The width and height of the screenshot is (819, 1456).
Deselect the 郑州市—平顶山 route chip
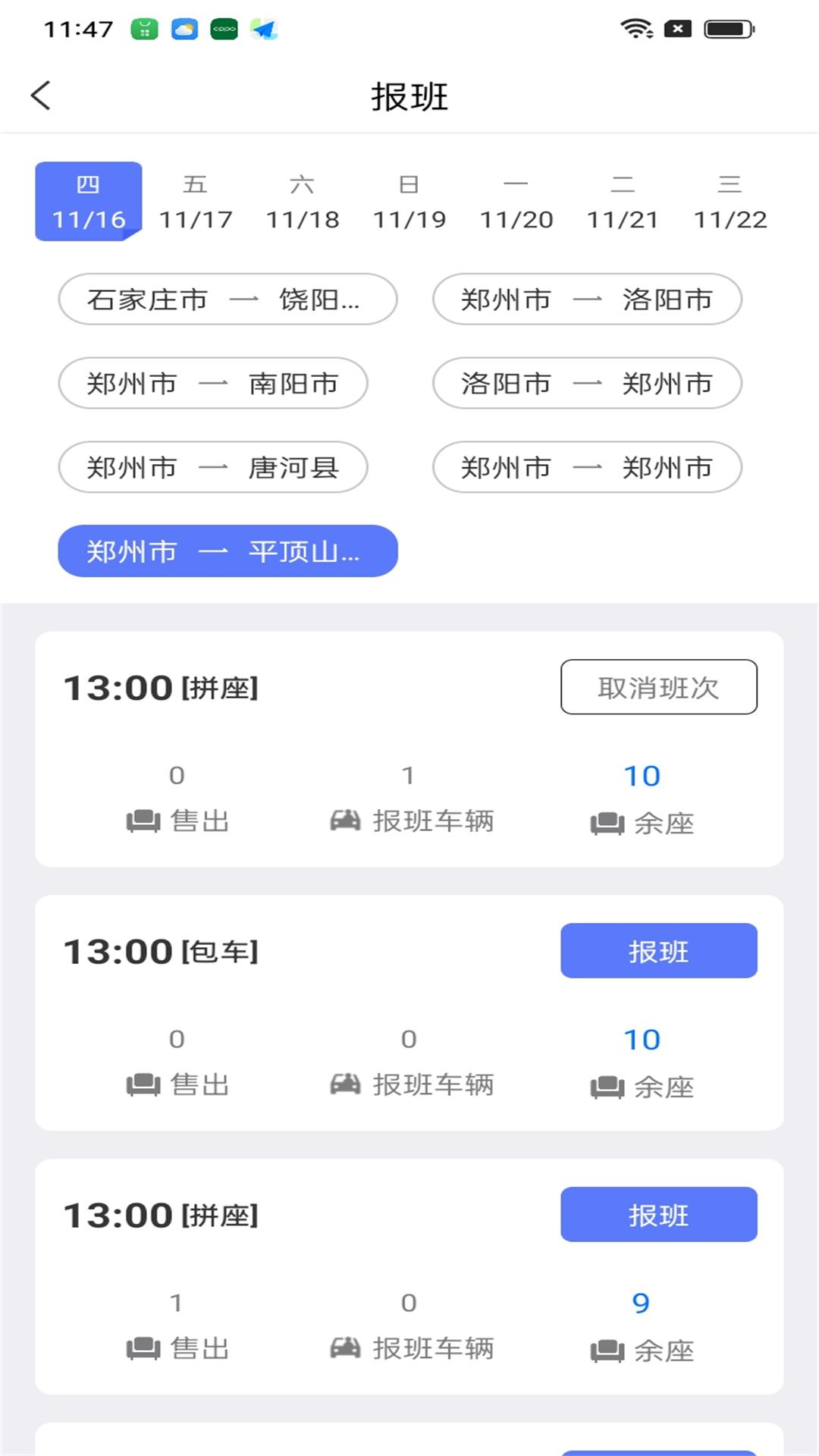(x=228, y=551)
